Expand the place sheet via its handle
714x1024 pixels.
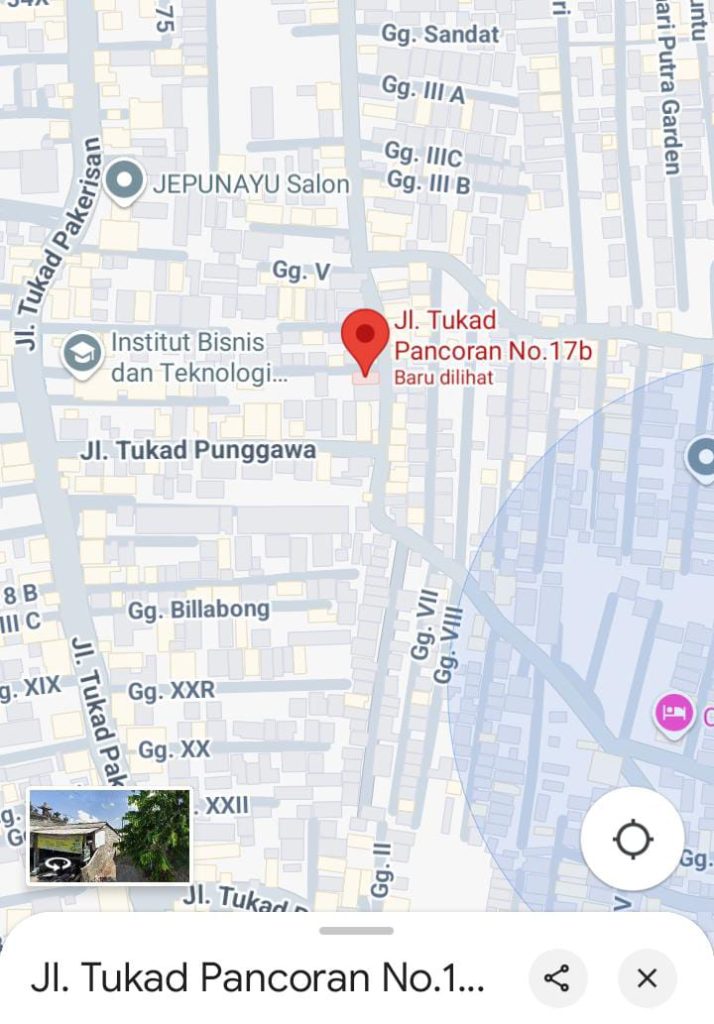tap(357, 931)
